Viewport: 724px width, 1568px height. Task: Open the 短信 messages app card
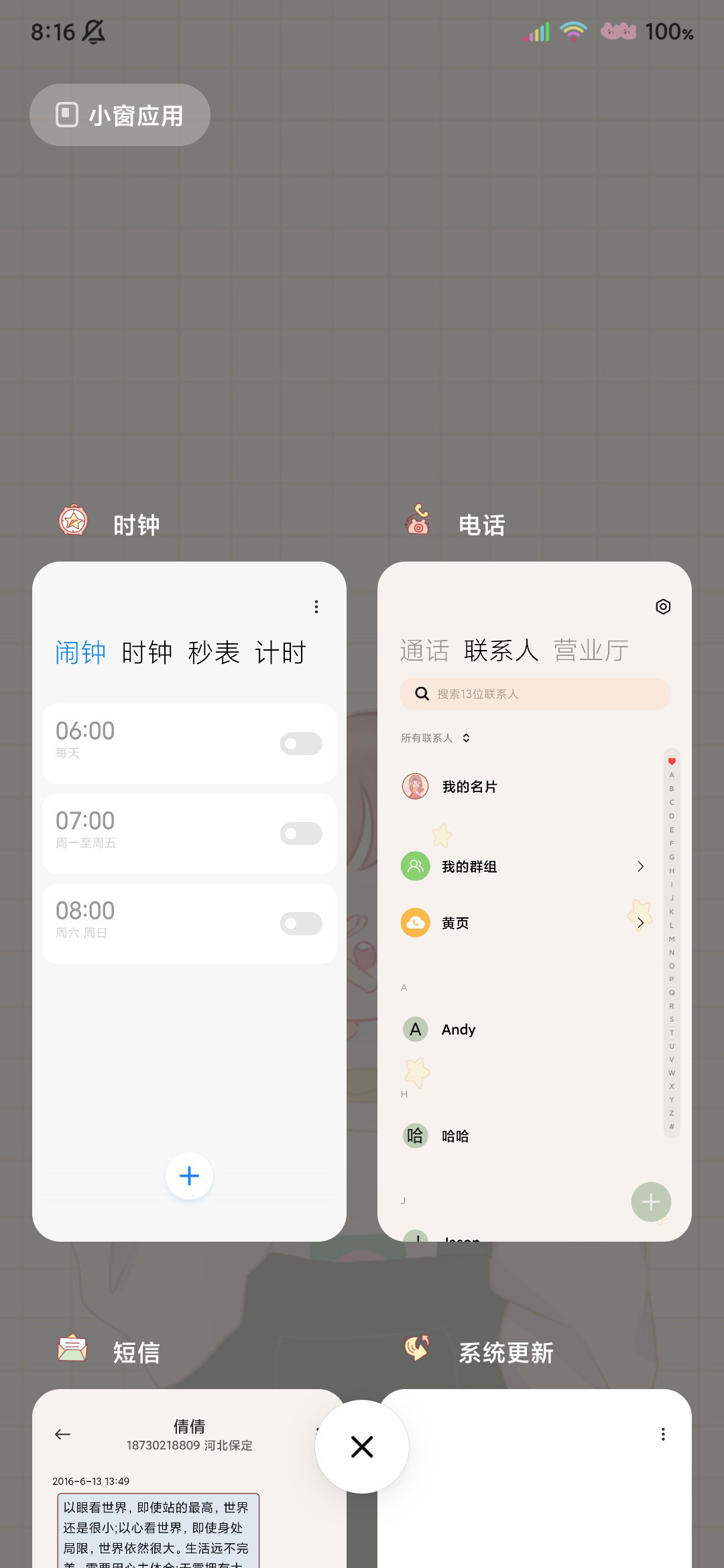(x=189, y=1478)
